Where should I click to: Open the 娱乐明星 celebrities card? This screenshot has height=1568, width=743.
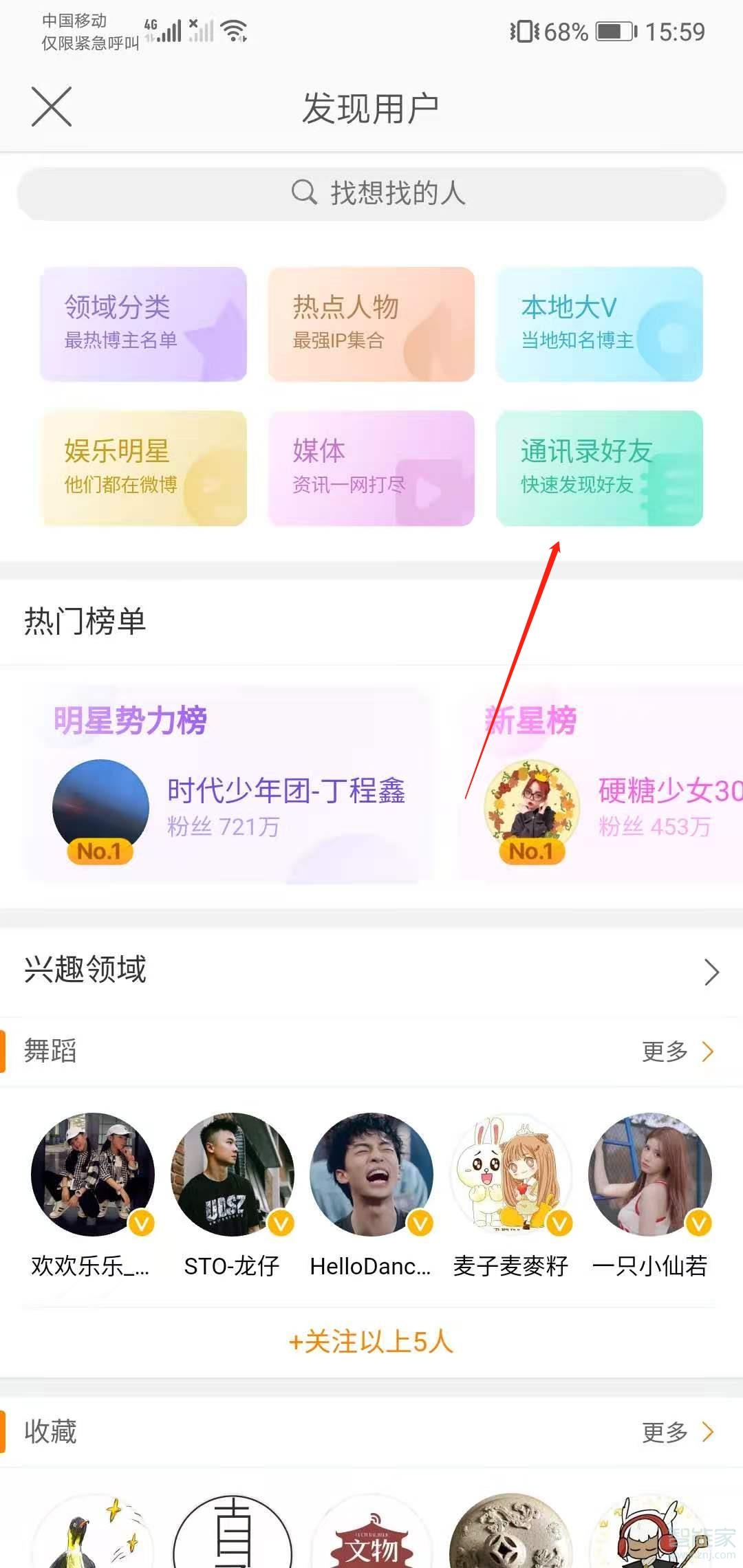[142, 468]
